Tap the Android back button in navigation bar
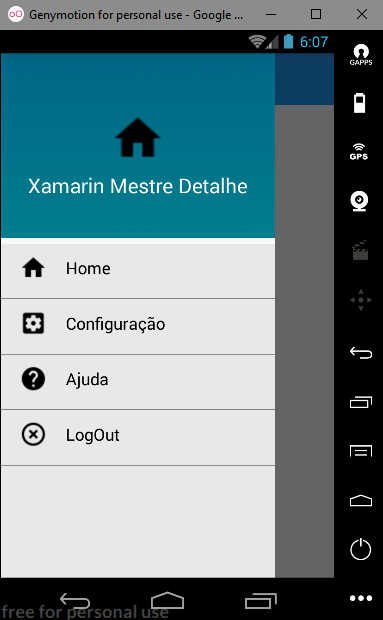Screen dimensions: 383x620 click(75, 601)
